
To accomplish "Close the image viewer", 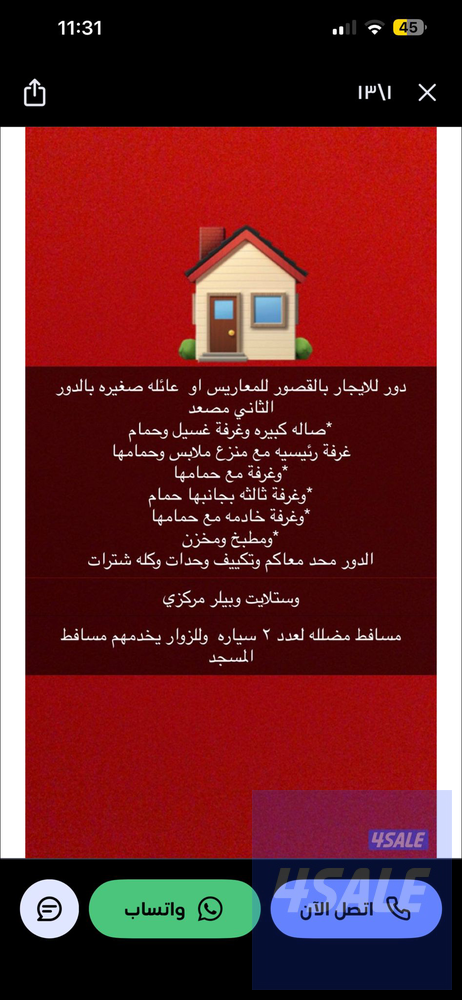I will click(427, 92).
